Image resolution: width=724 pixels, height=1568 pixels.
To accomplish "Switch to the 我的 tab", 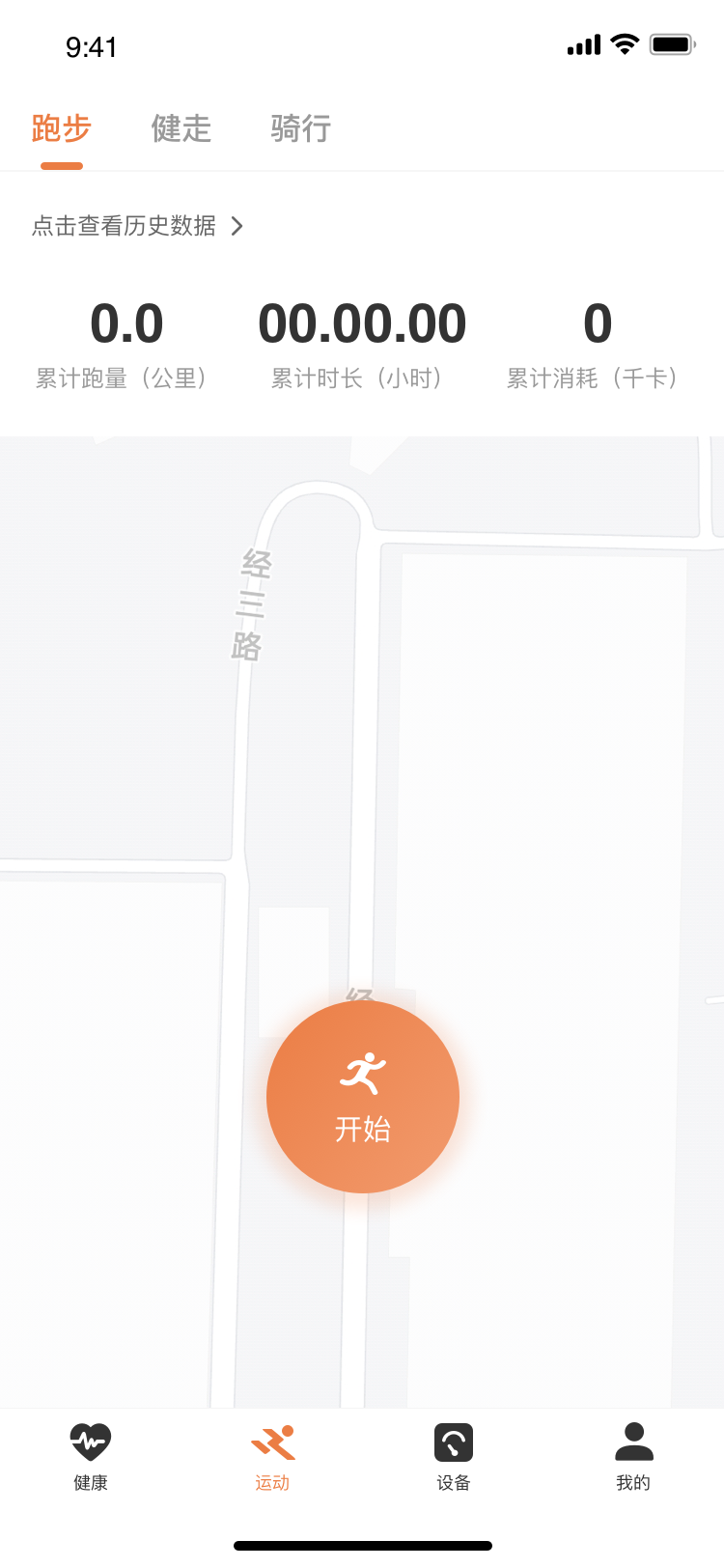I will (x=633, y=1456).
